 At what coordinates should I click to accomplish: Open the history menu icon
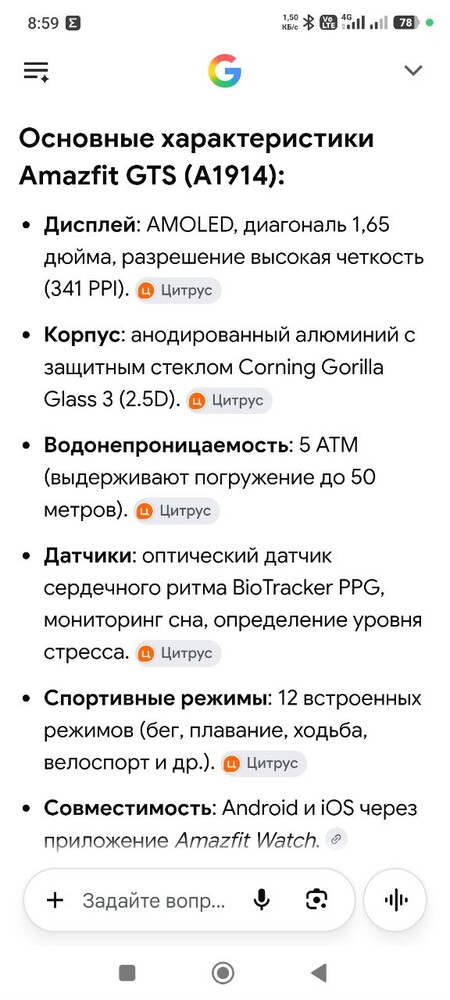tap(36, 71)
